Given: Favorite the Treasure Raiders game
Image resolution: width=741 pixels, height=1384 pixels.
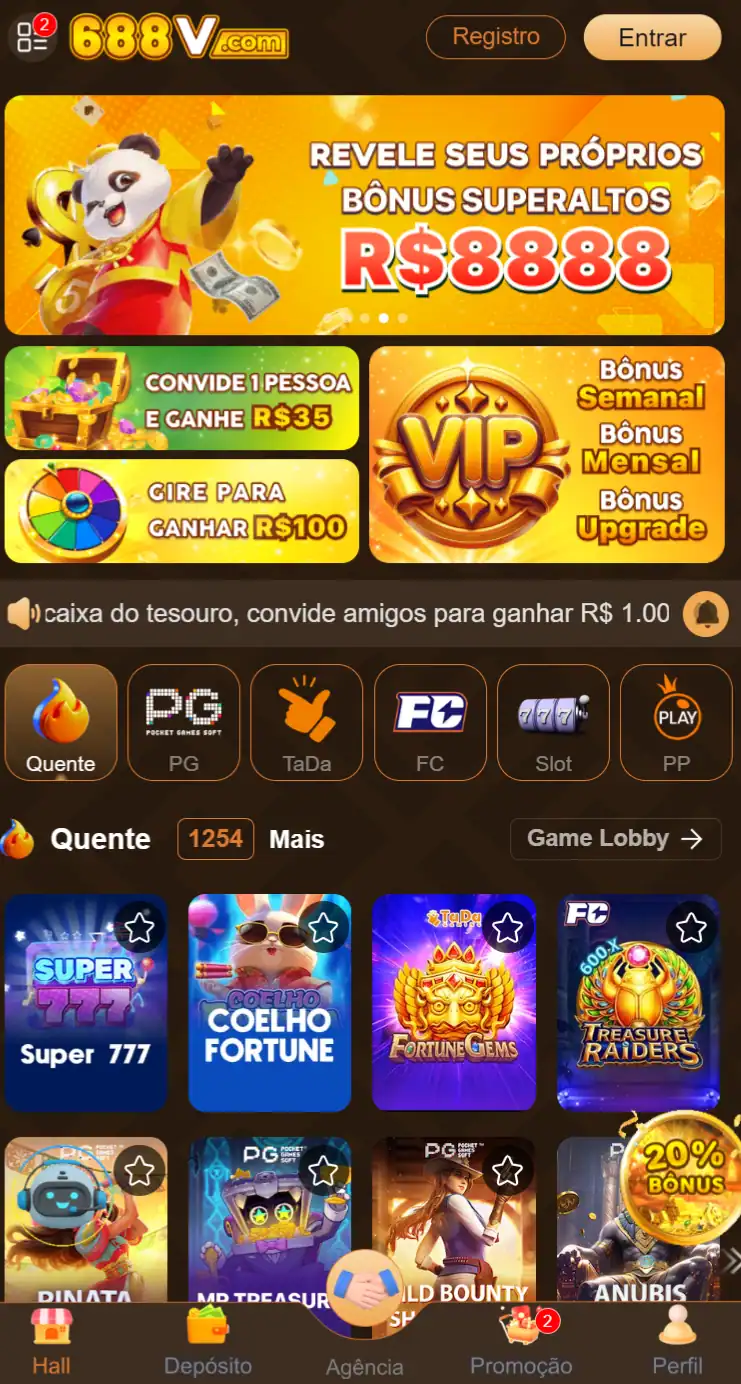Looking at the screenshot, I should (x=691, y=928).
